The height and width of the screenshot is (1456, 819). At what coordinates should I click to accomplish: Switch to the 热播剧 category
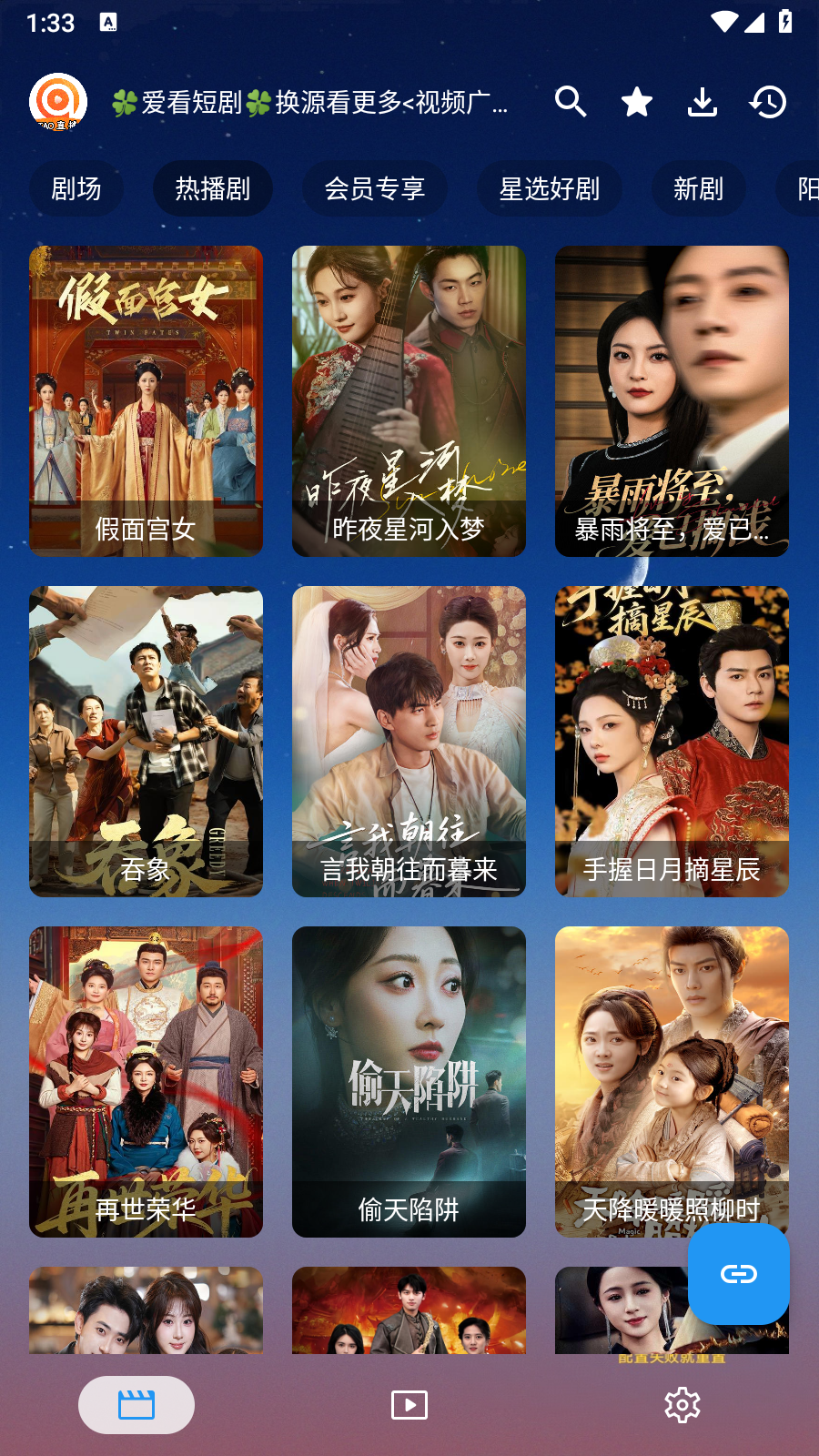click(213, 188)
